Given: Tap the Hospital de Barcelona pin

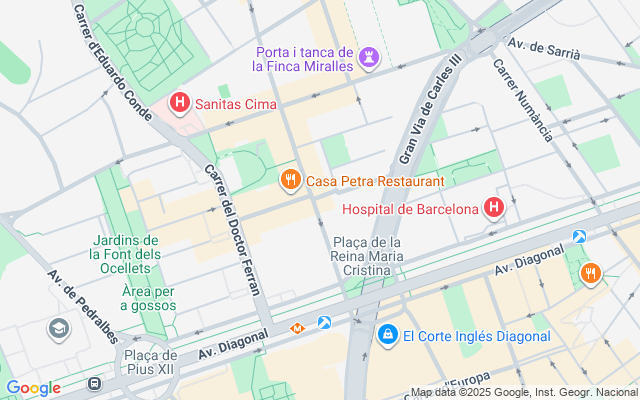Looking at the screenshot, I should coord(494,208).
